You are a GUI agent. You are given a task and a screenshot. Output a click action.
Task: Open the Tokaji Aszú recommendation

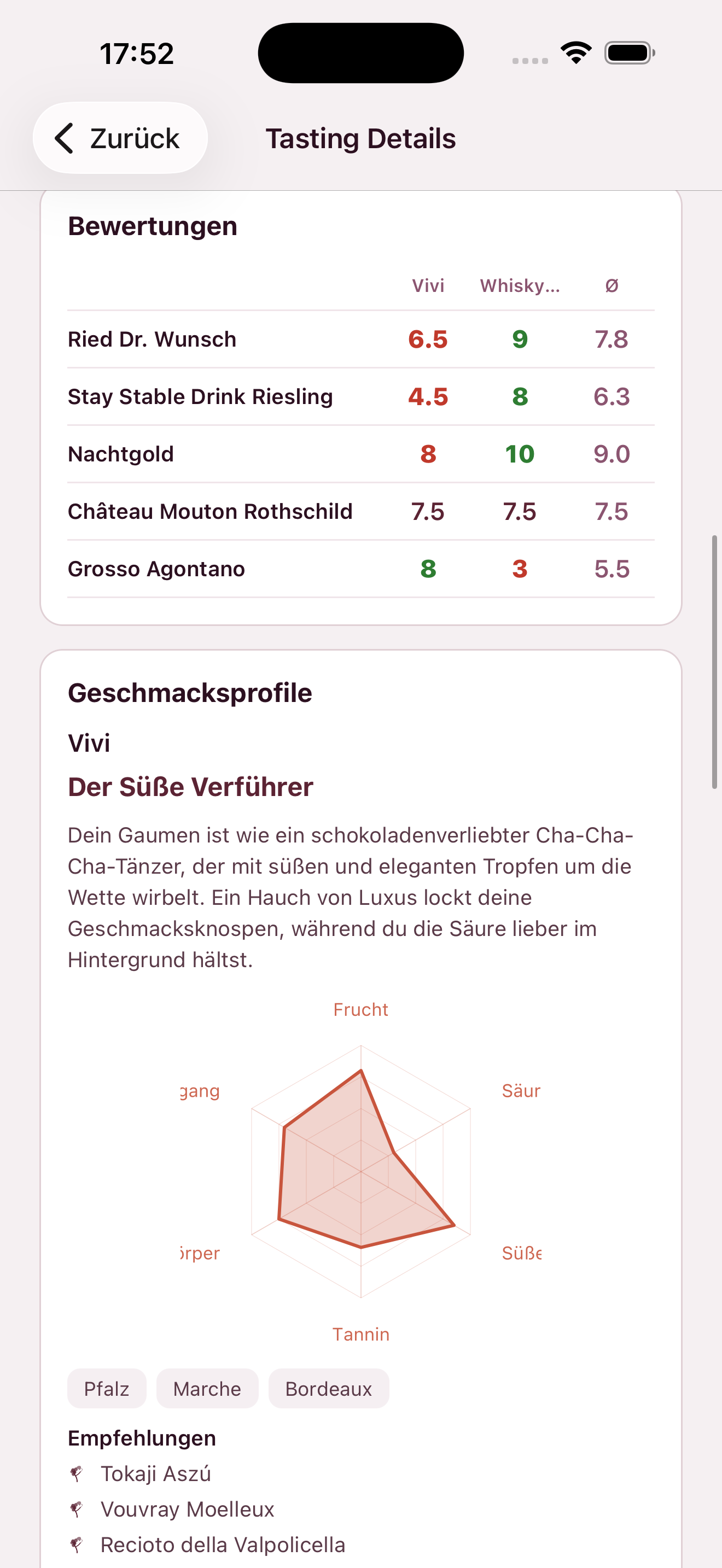pyautogui.click(x=156, y=1473)
